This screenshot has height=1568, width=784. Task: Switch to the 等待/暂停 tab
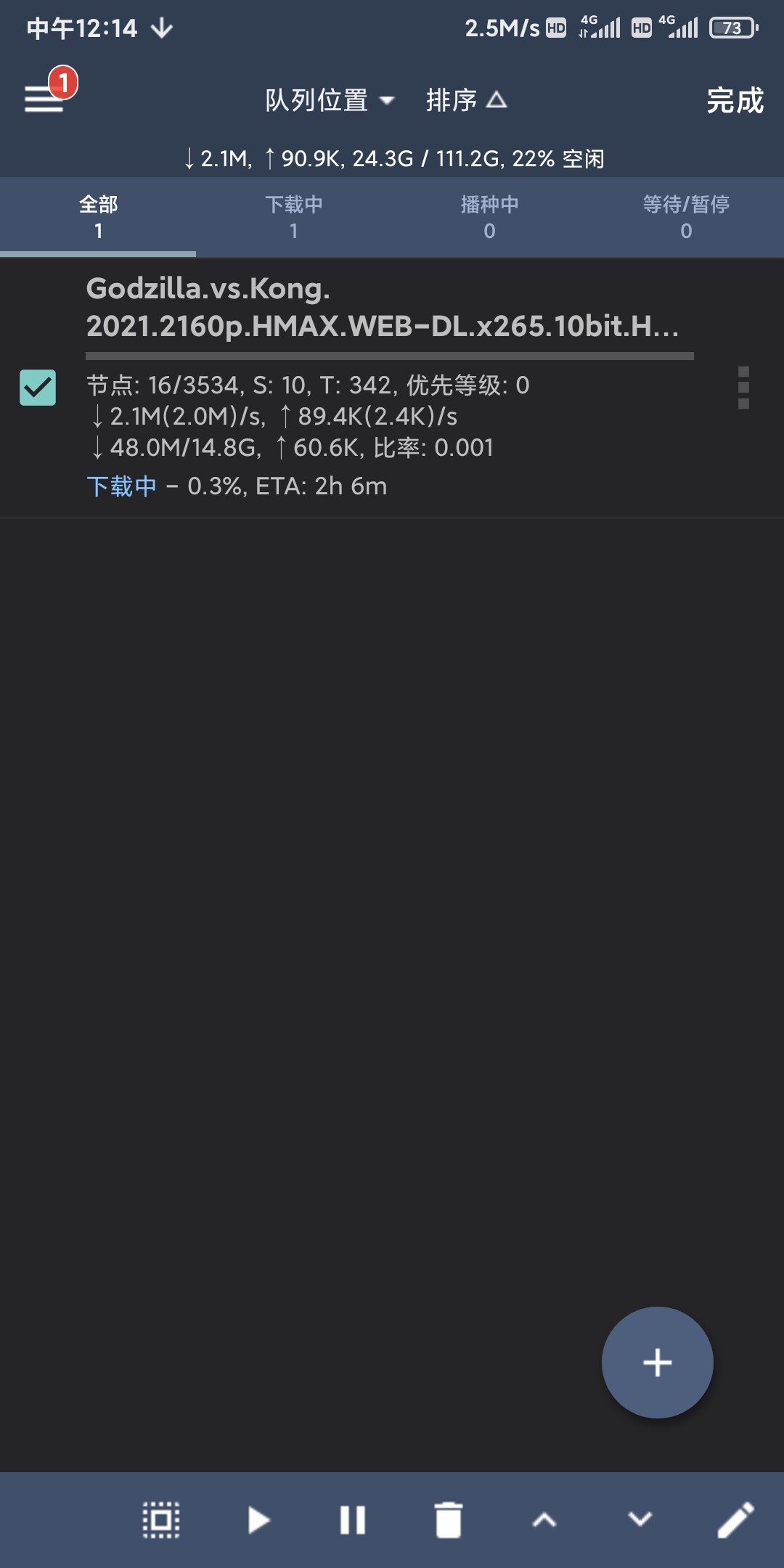click(x=686, y=217)
